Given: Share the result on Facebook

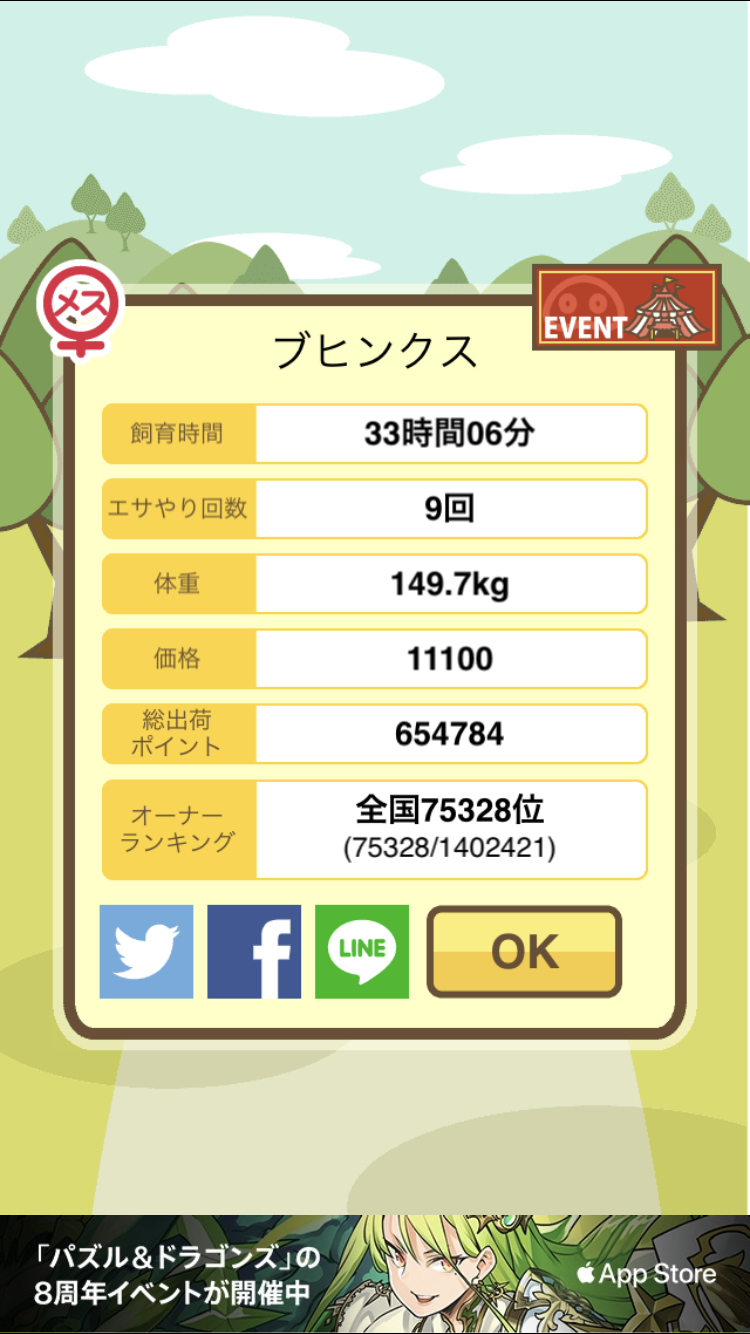Looking at the screenshot, I should pyautogui.click(x=254, y=951).
